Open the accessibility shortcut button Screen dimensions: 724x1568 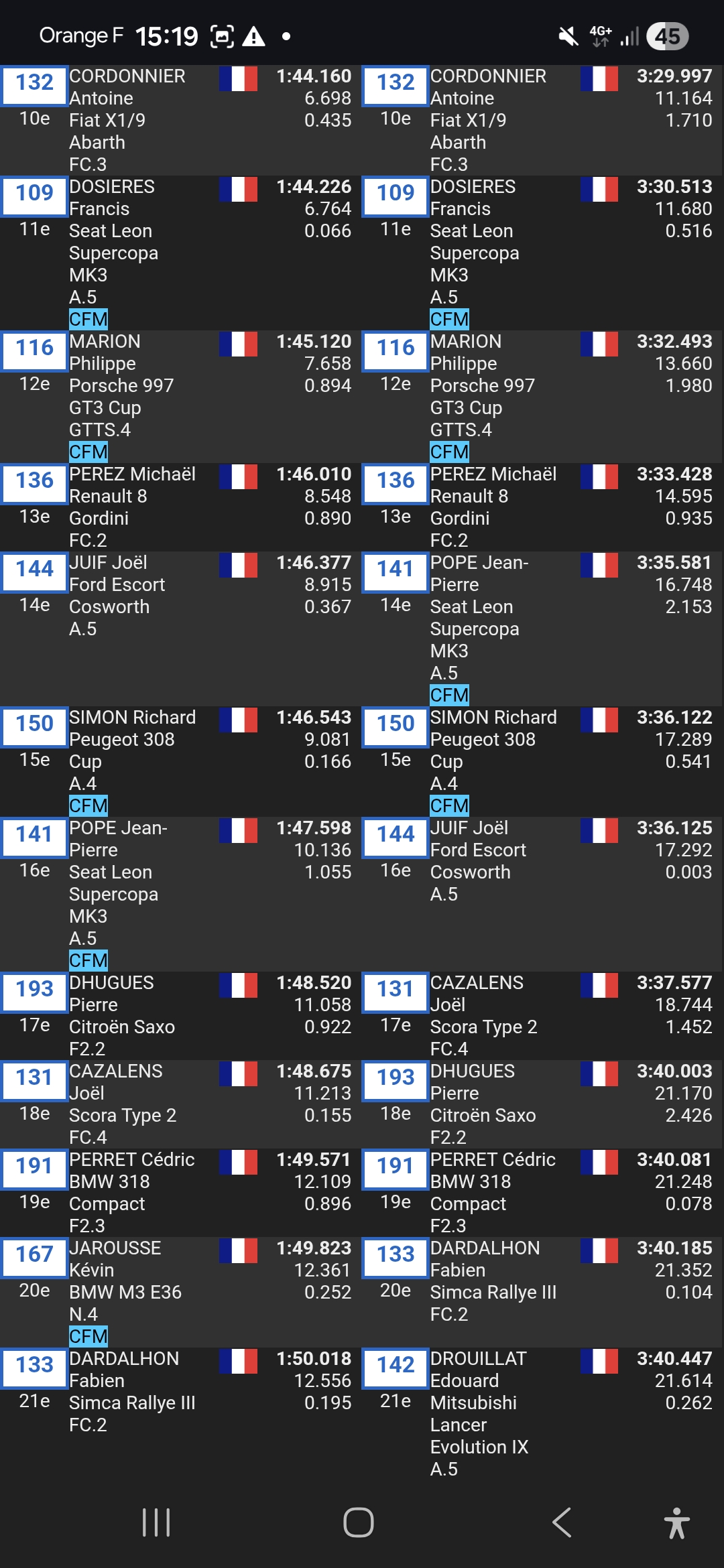[676, 1522]
